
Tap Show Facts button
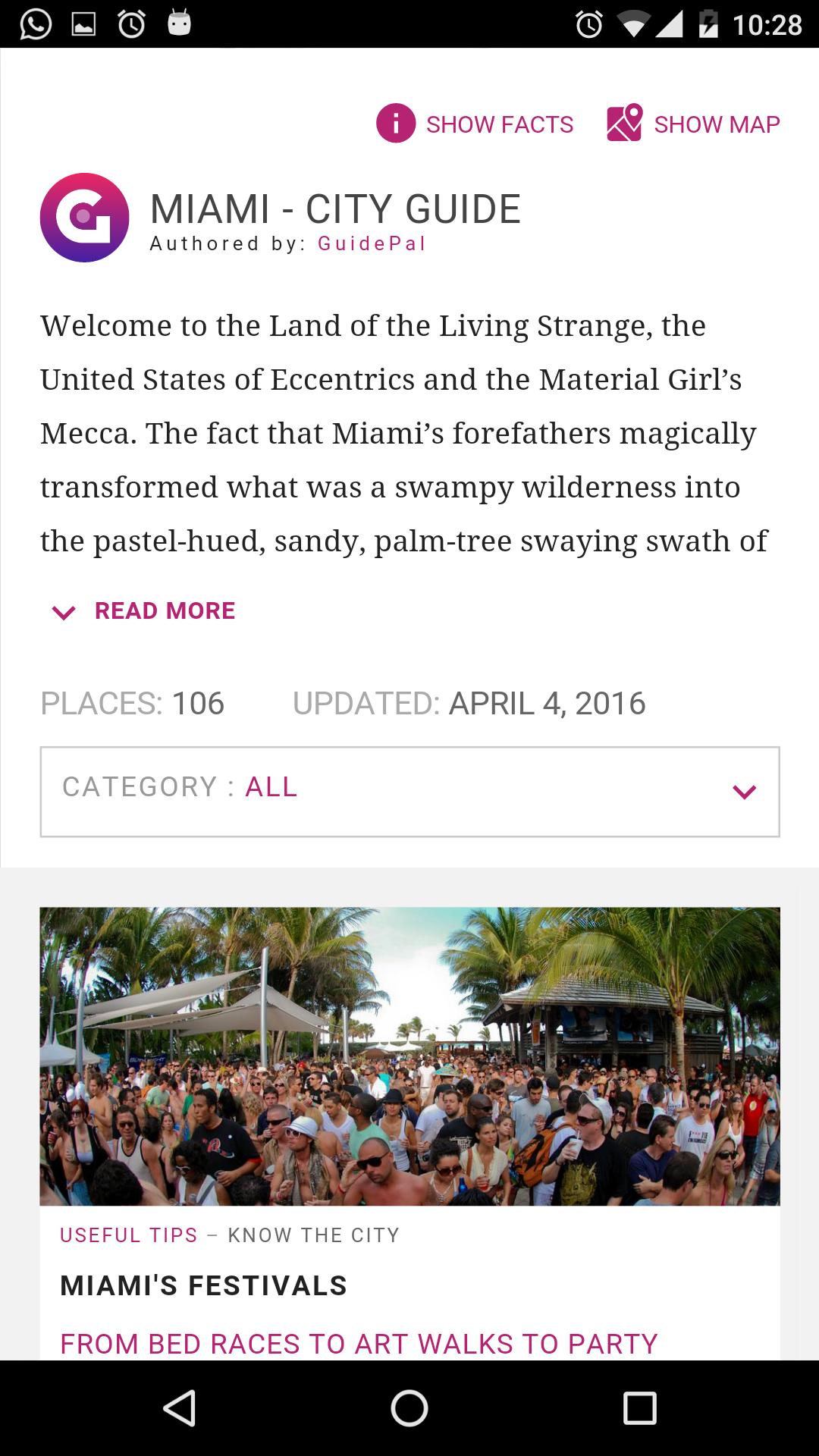click(475, 124)
